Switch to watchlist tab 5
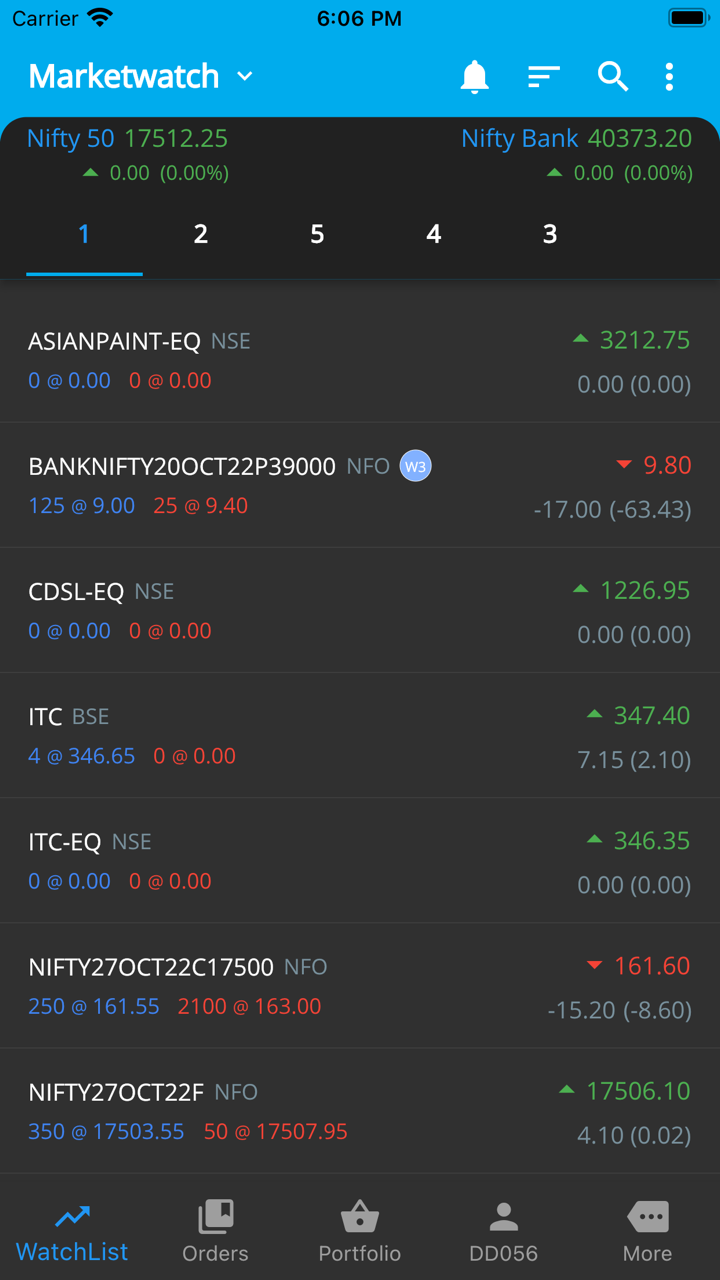 [317, 234]
